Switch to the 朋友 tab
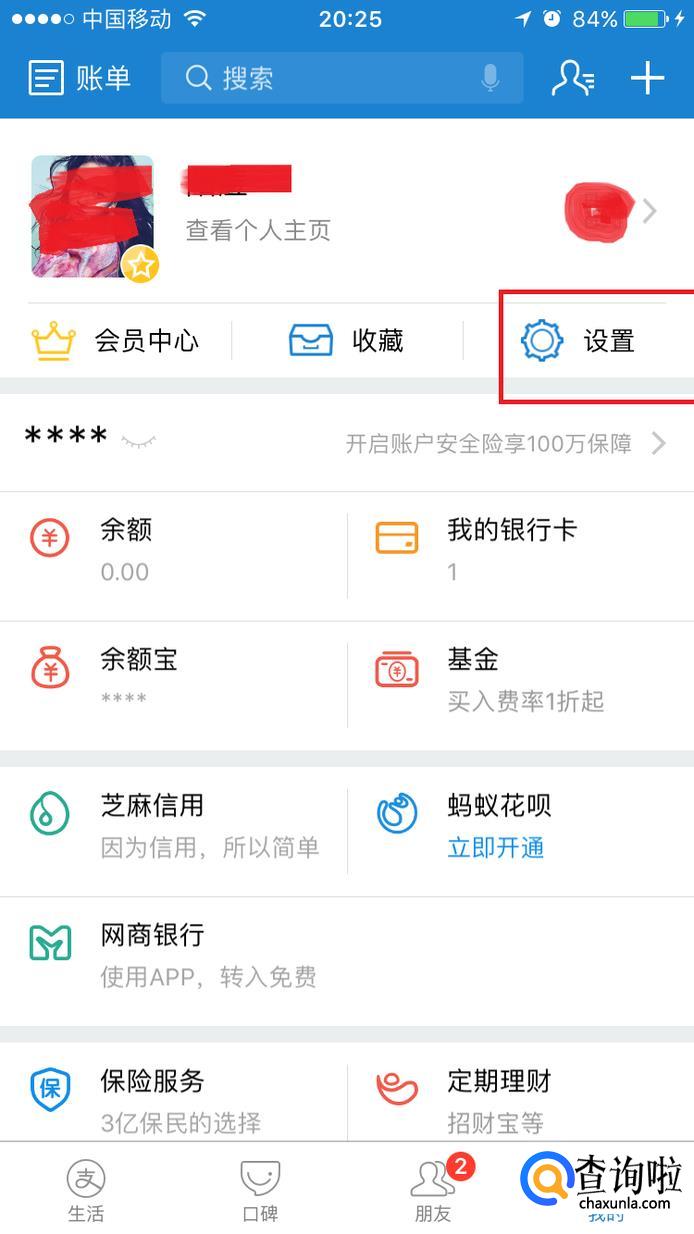 point(433,1190)
